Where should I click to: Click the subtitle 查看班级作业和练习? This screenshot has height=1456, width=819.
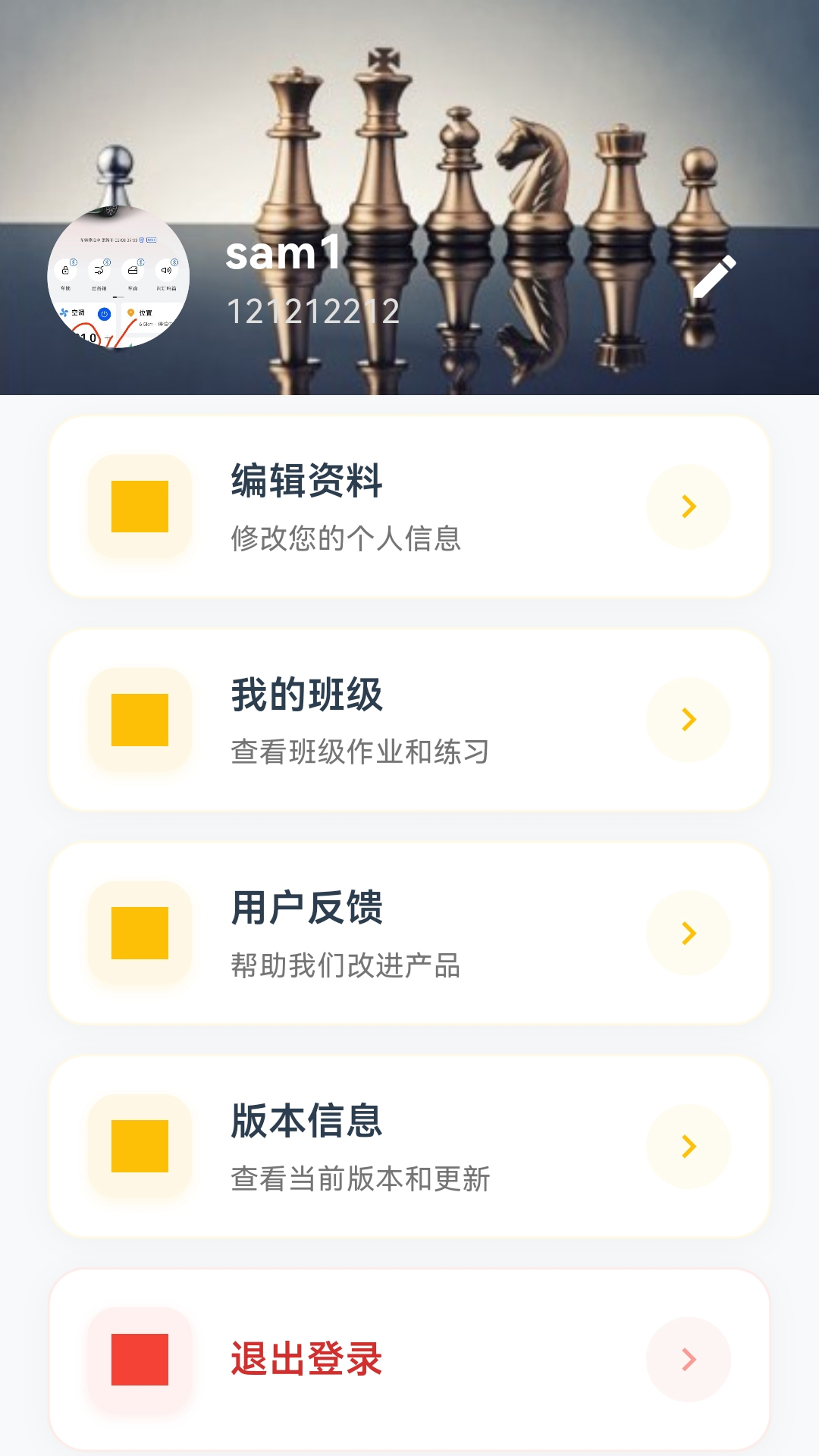pyautogui.click(x=360, y=749)
